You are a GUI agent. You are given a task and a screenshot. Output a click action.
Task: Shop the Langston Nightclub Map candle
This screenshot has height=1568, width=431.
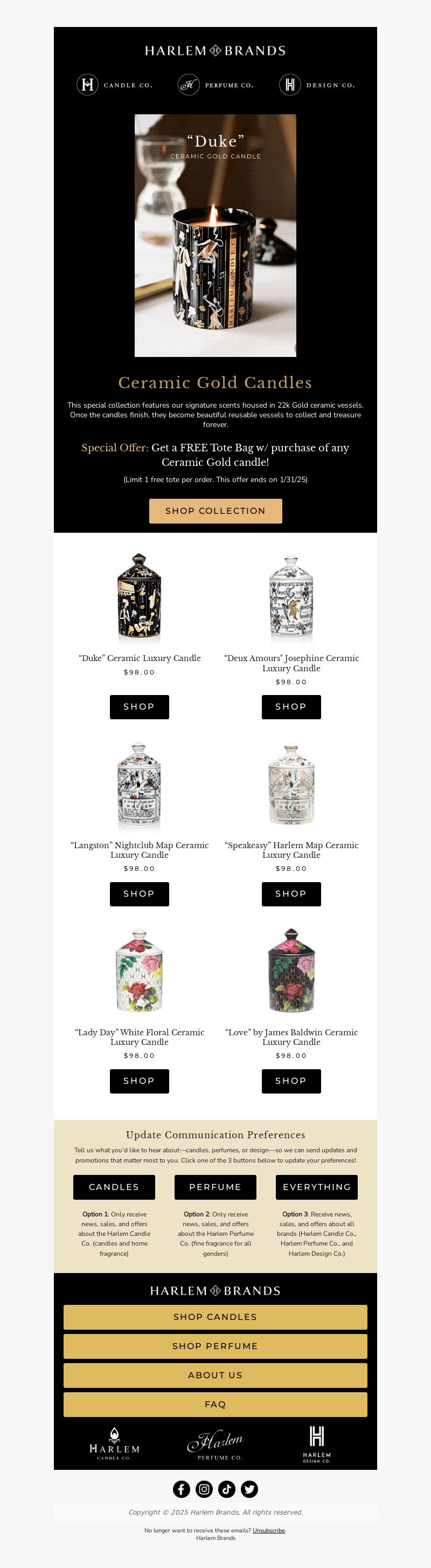pos(139,893)
